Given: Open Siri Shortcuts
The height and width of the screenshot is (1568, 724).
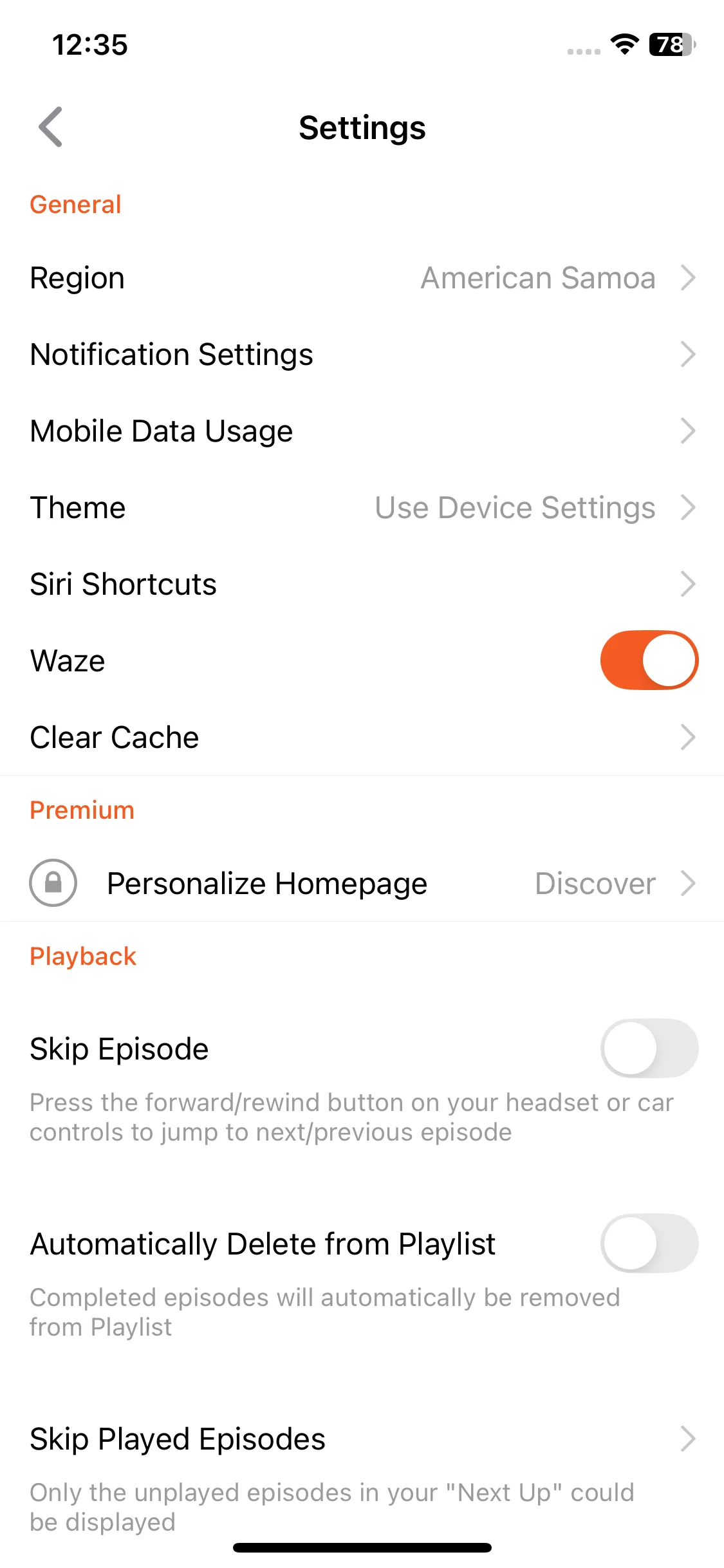Looking at the screenshot, I should 362,584.
